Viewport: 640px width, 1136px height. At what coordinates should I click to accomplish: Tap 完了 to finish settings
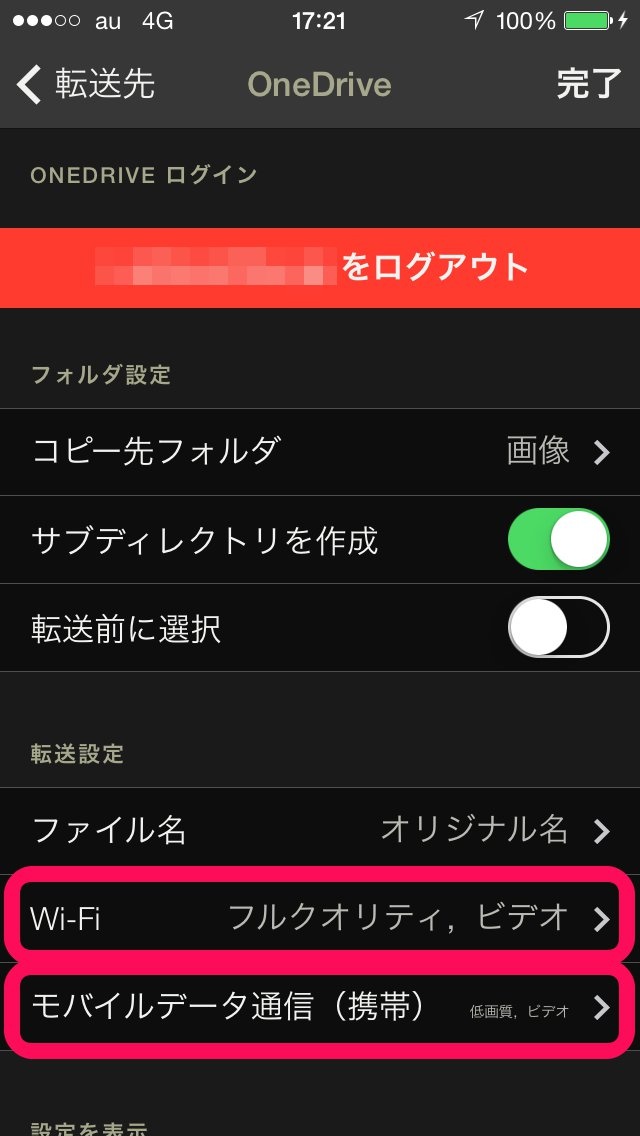click(588, 85)
